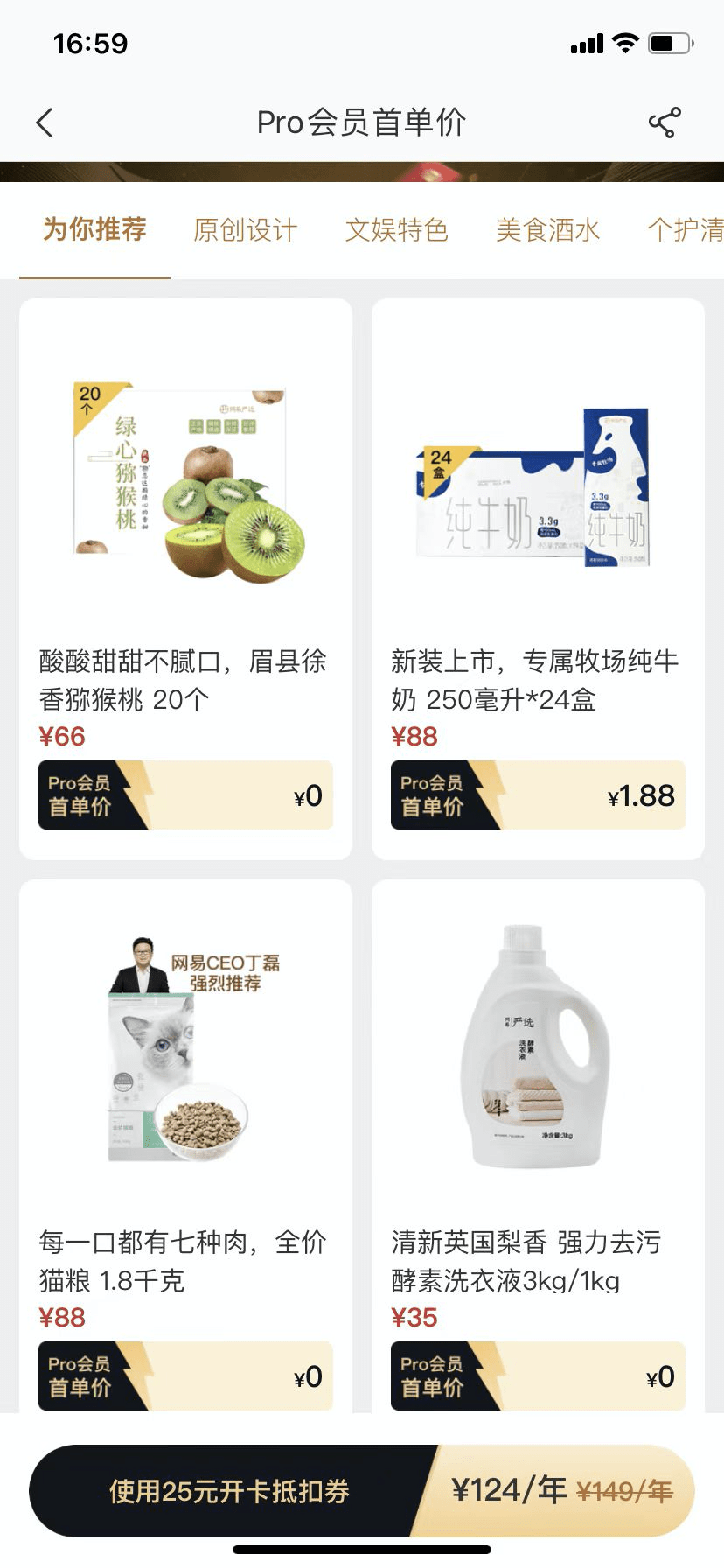Switch to the 个护清 tab

pyautogui.click(x=685, y=230)
